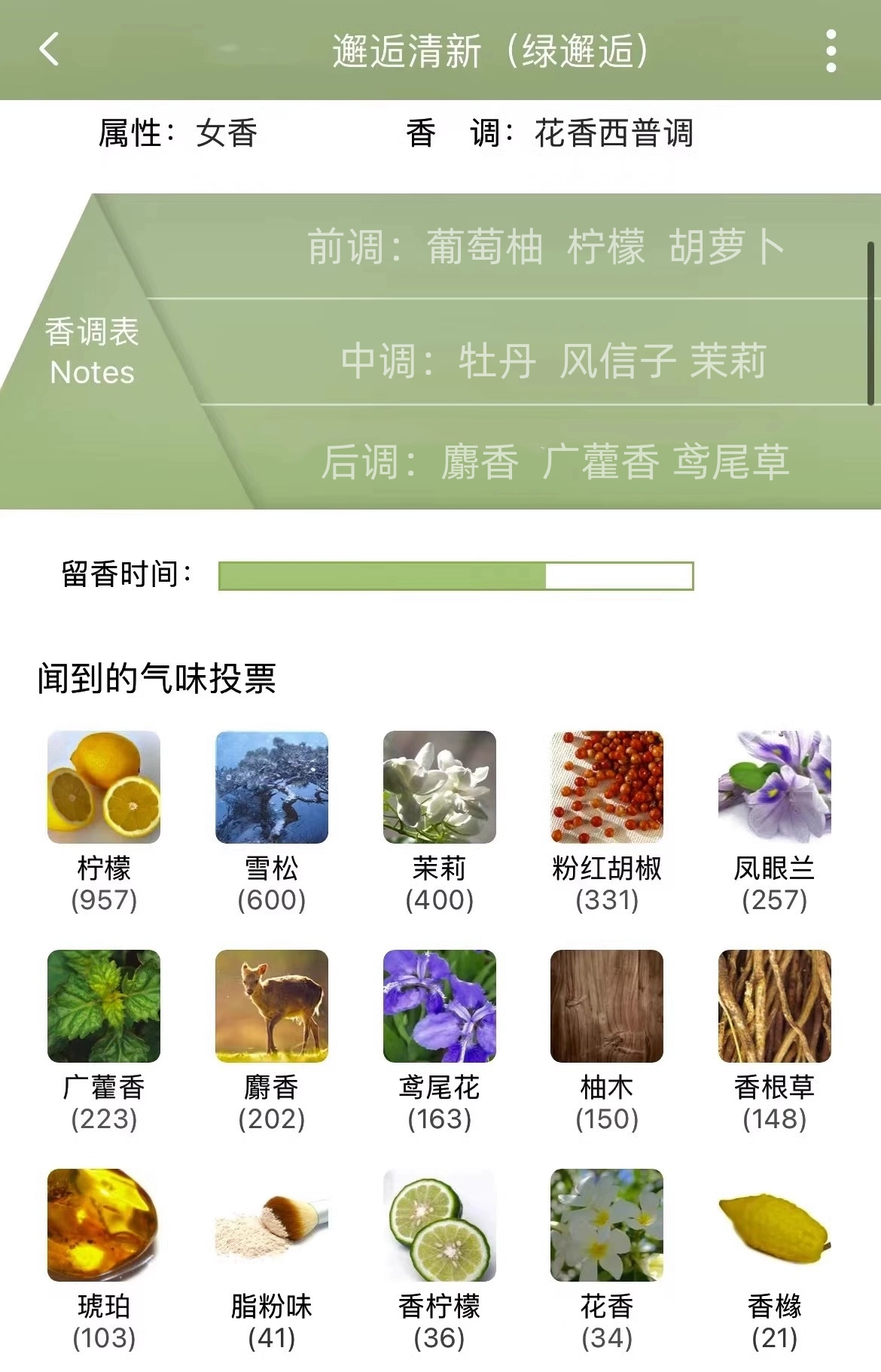Vote for the 鸢尾花 scent
The width and height of the screenshot is (881, 1372).
(440, 1006)
